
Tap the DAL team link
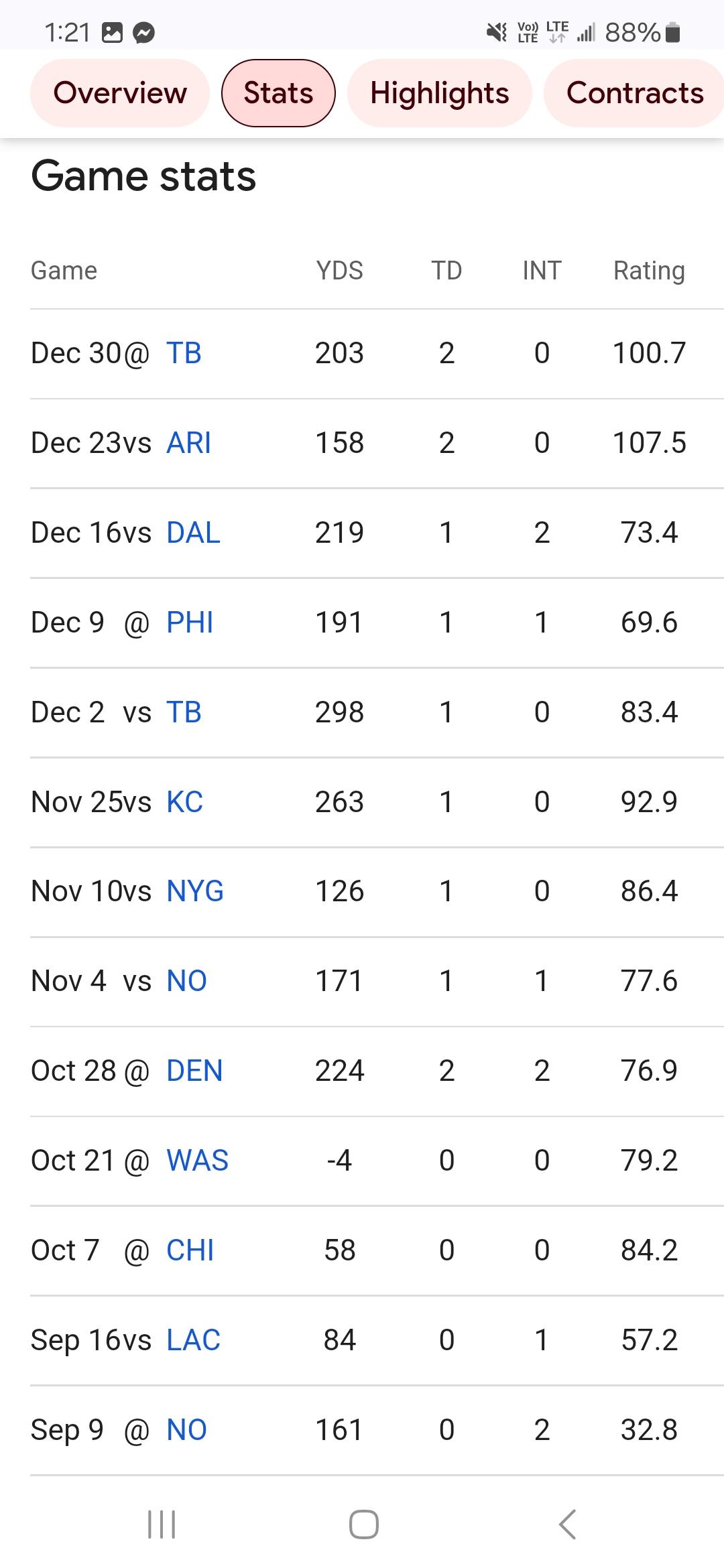click(193, 533)
